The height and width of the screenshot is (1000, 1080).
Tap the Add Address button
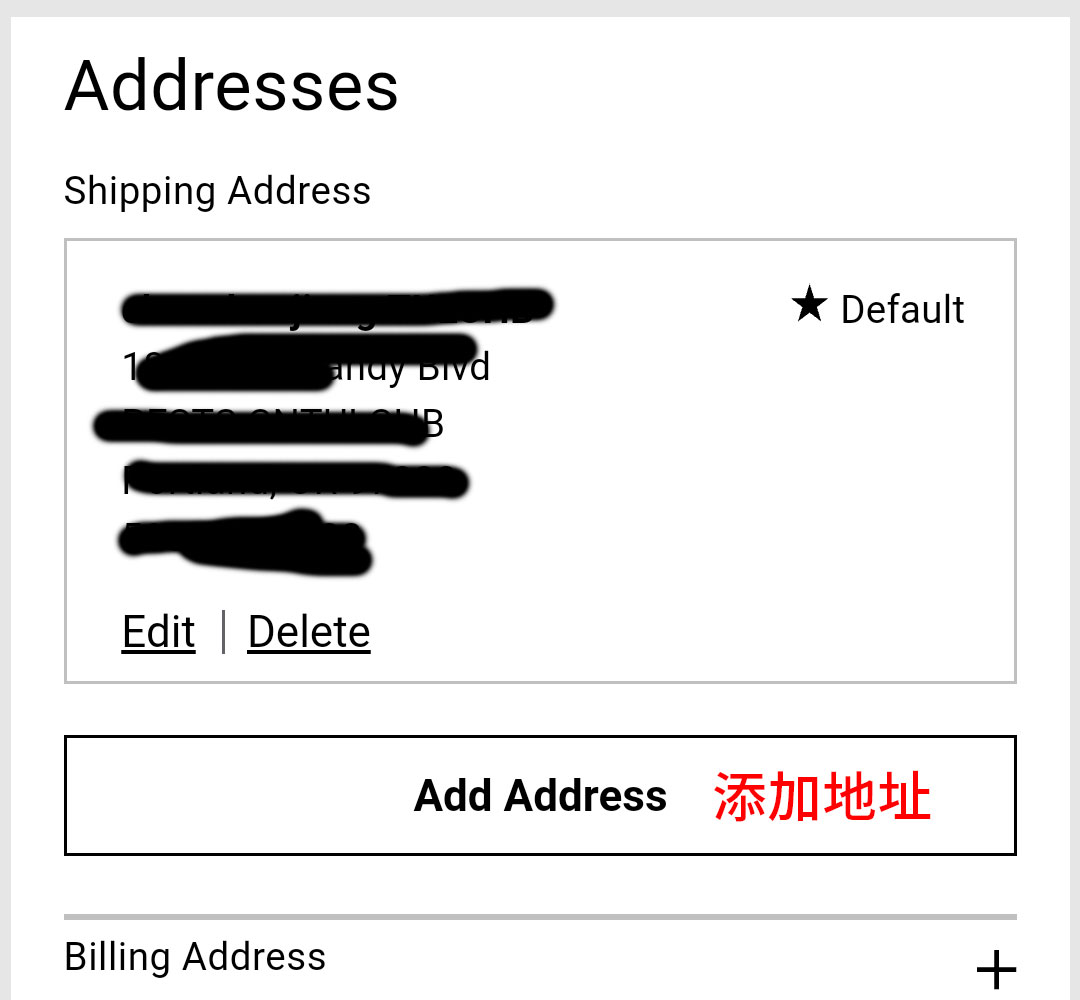pos(540,796)
